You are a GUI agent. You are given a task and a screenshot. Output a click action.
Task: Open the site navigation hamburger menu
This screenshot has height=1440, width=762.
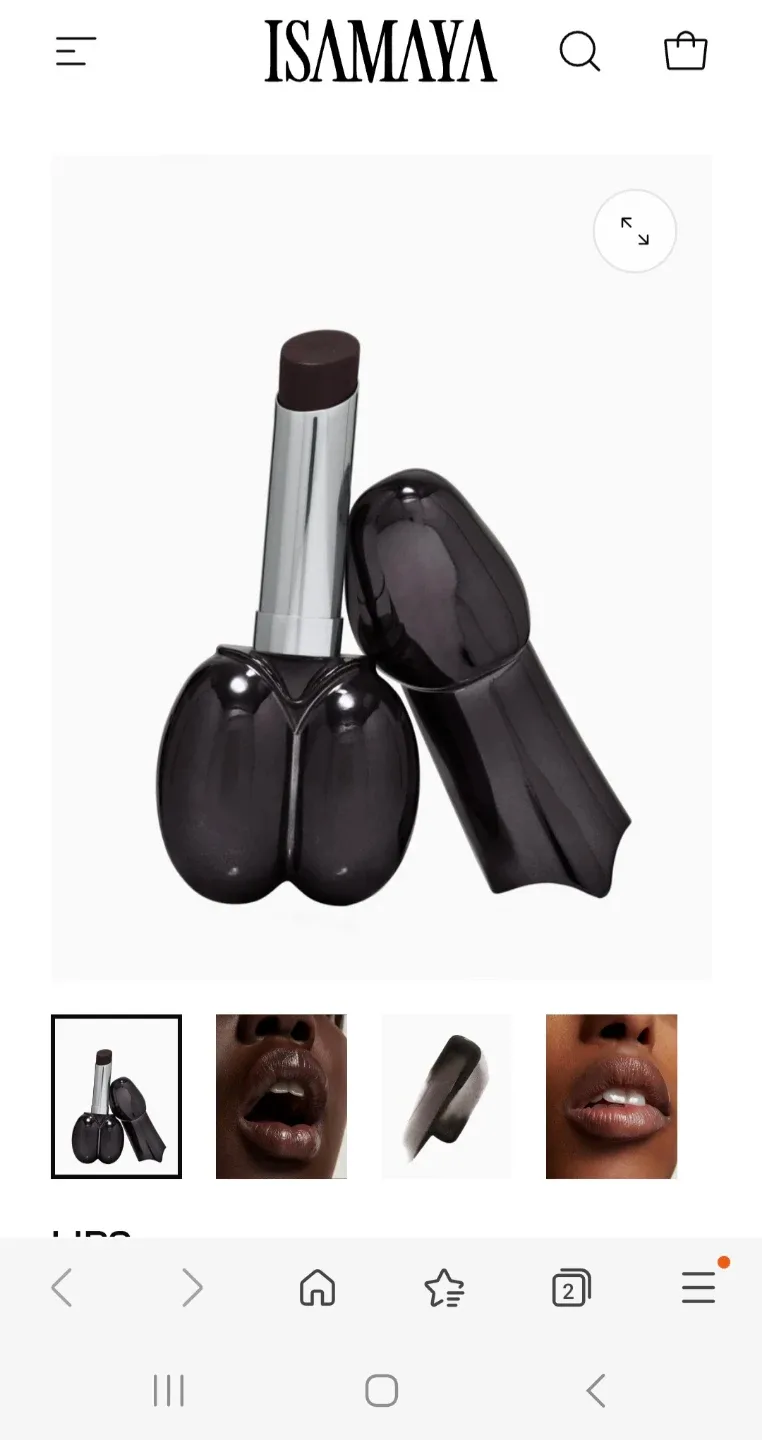pyautogui.click(x=75, y=51)
